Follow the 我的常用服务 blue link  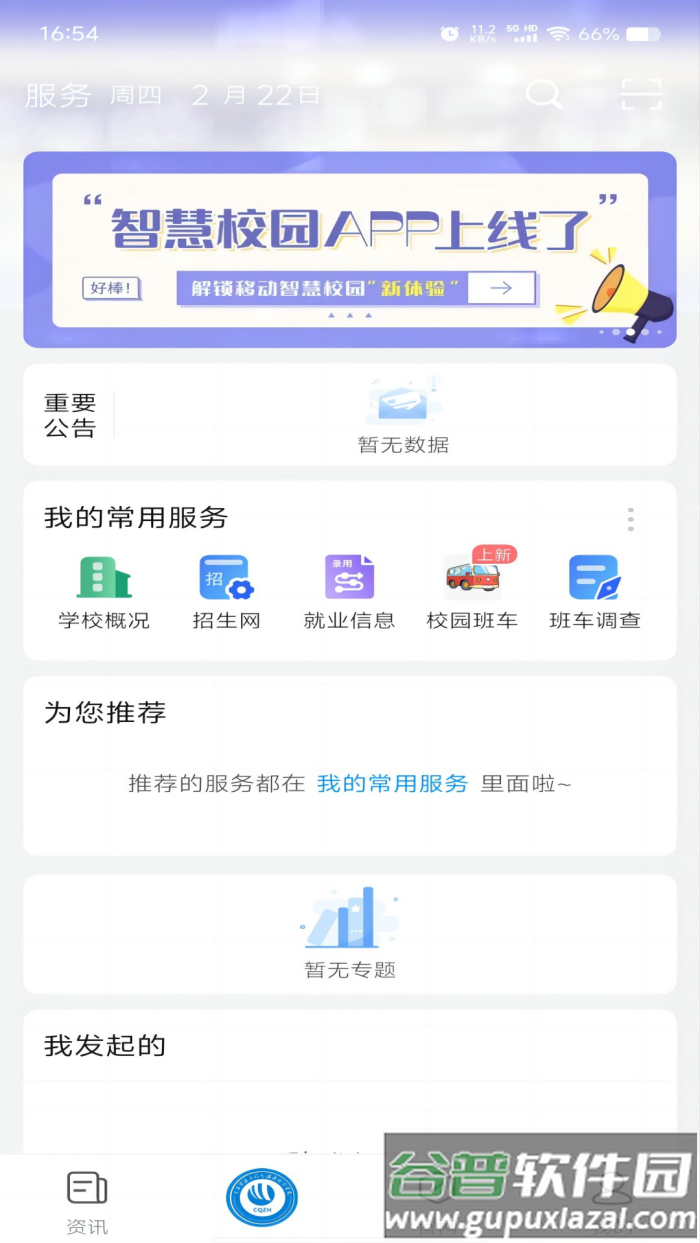click(392, 784)
